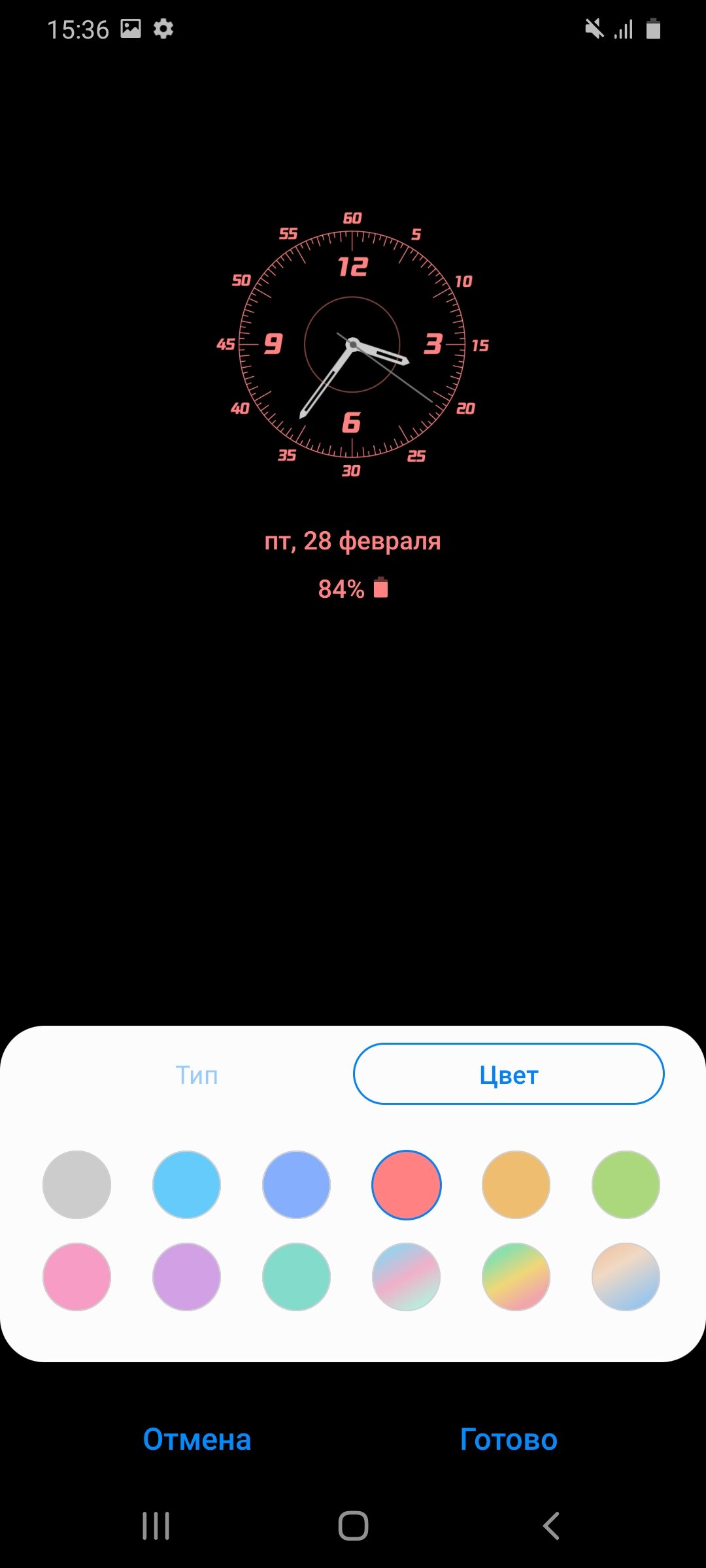The image size is (706, 1568).
Task: Select the pink color swatch
Action: pyautogui.click(x=76, y=1277)
